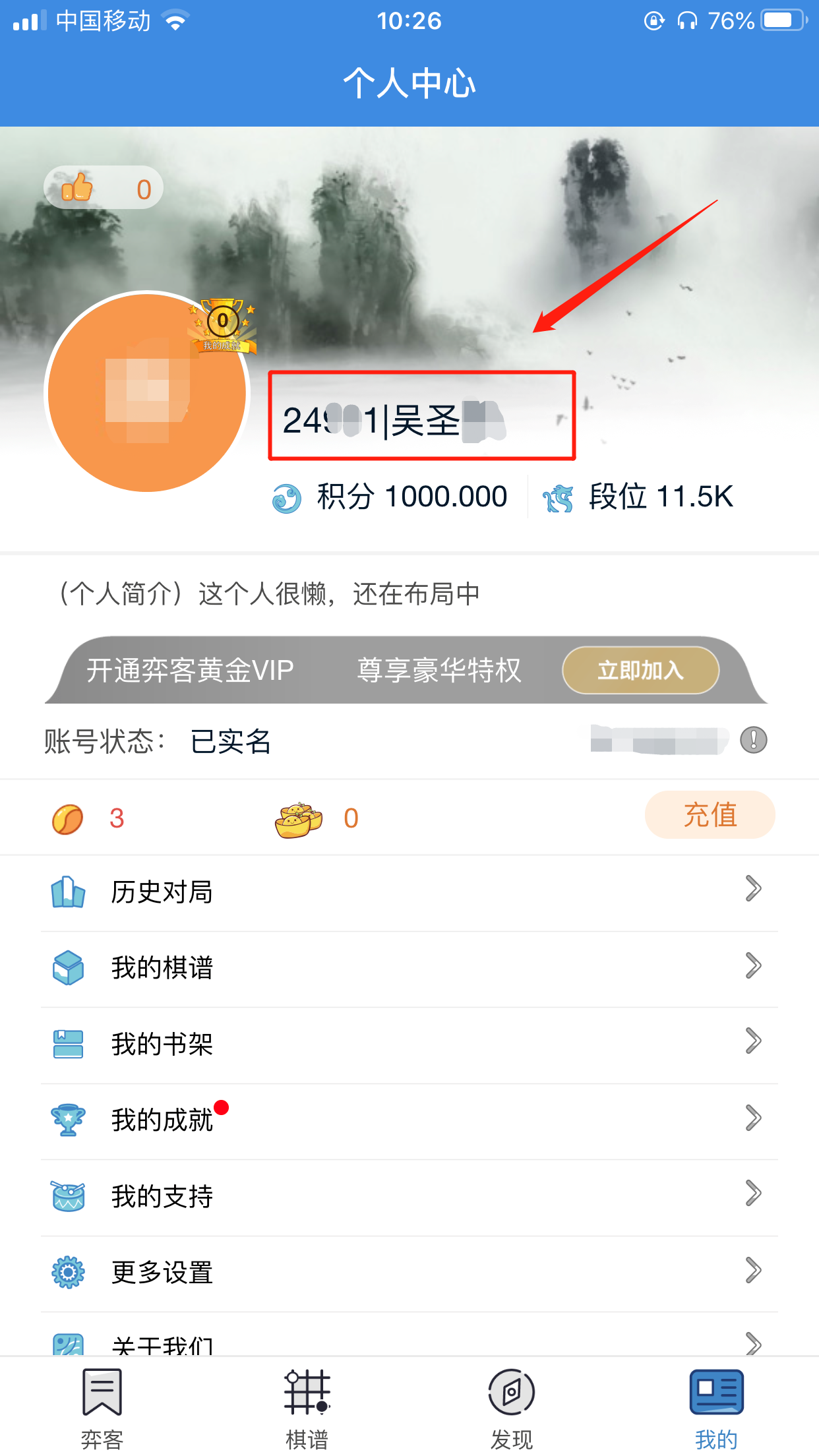Switch to the 发现 discover tab
819x1456 pixels.
pos(512,1407)
